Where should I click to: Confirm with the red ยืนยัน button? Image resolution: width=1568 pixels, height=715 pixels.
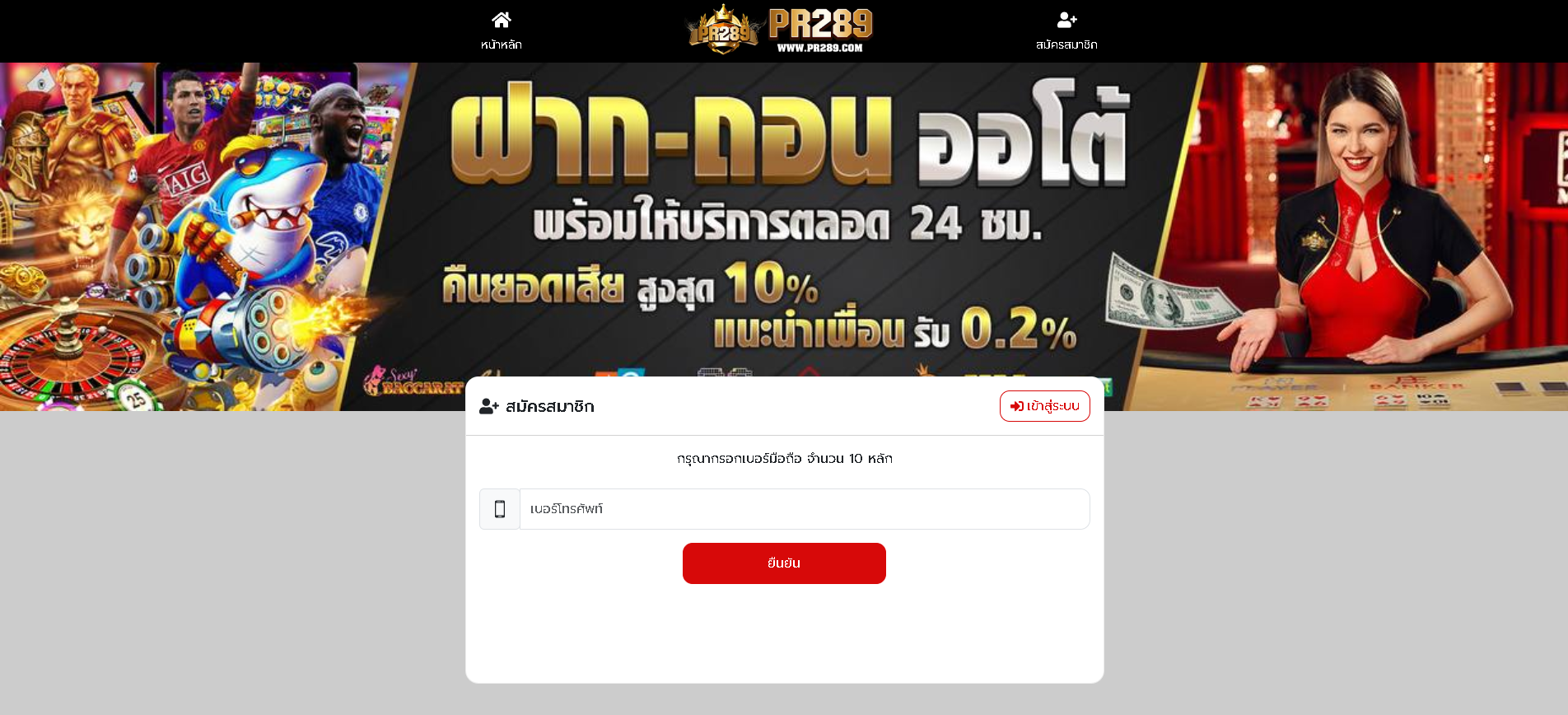click(x=784, y=563)
